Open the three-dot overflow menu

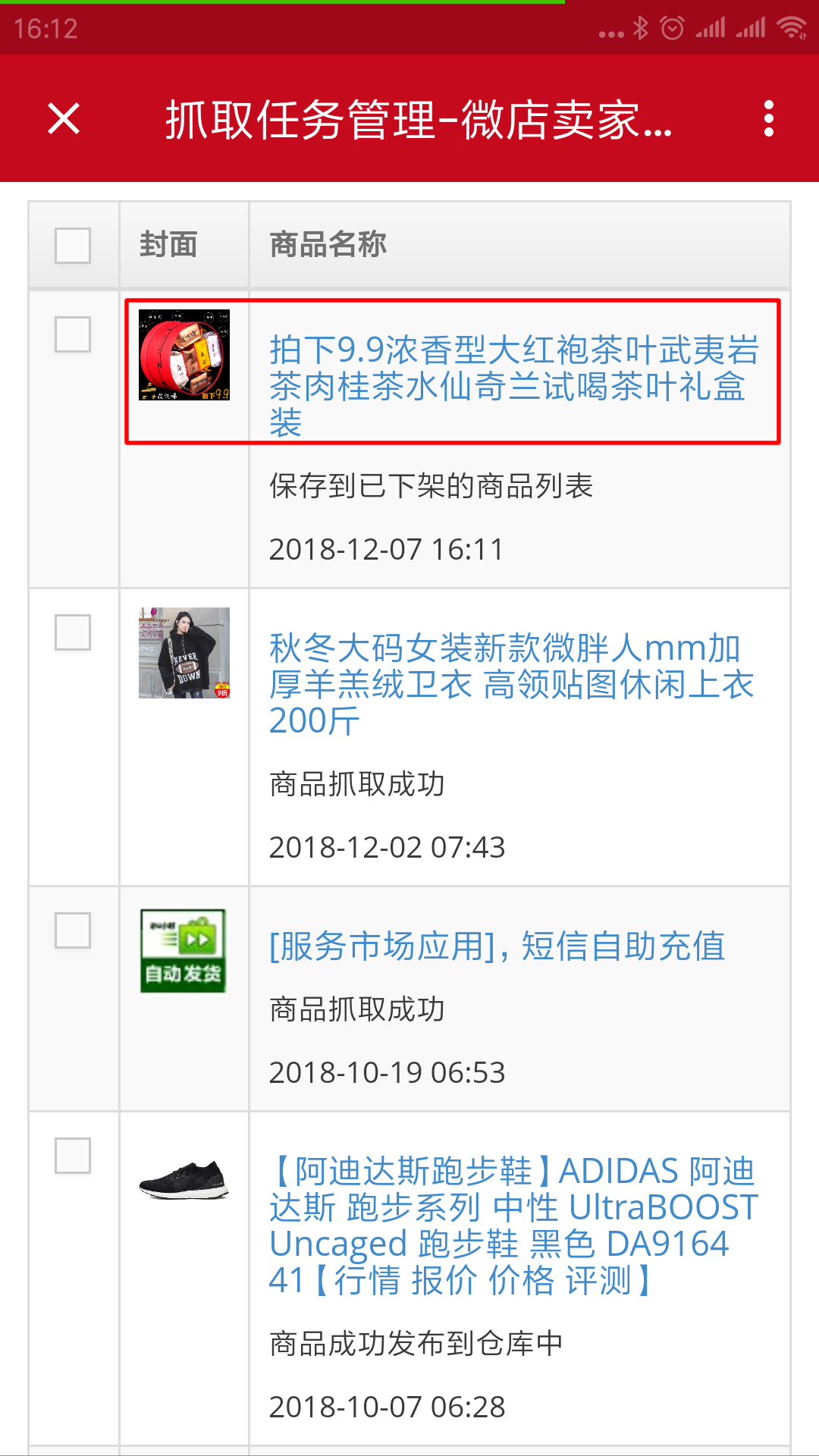[x=769, y=119]
